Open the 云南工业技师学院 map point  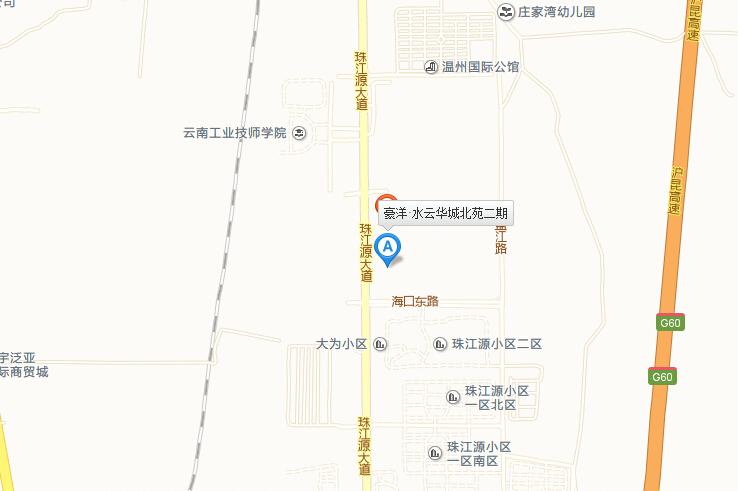click(299, 133)
